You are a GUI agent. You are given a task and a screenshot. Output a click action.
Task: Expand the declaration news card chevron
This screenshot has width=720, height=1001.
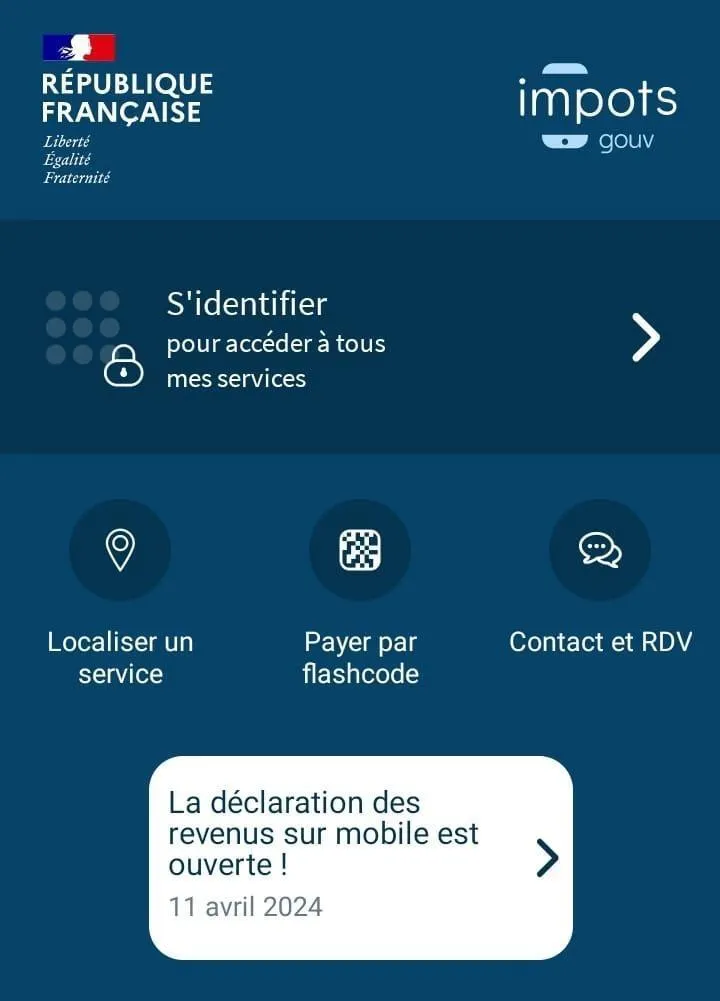546,857
